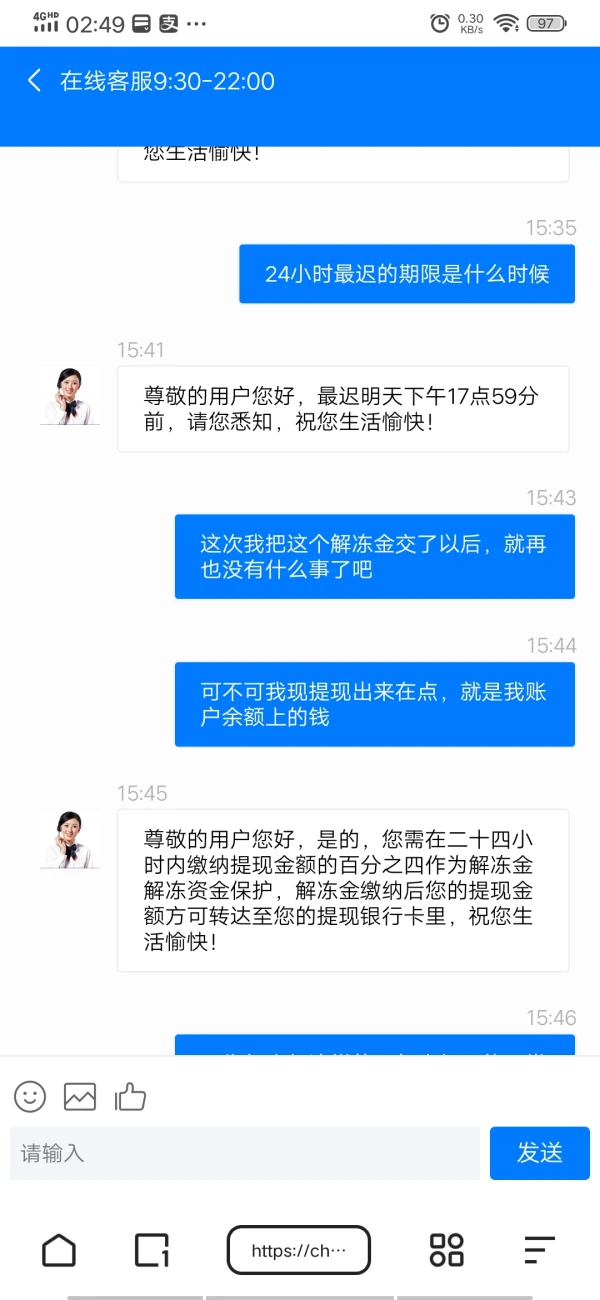The width and height of the screenshot is (600, 1300).
Task: Open the browser hamburger menu
Action: (x=539, y=1250)
